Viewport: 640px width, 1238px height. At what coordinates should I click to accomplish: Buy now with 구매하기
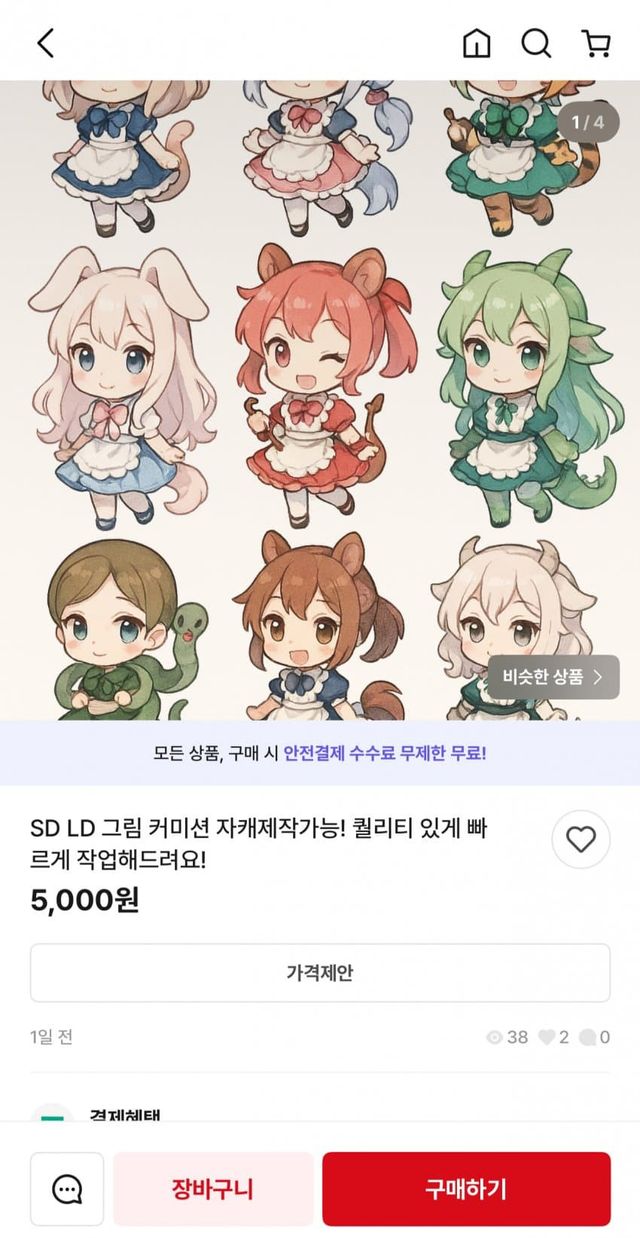click(466, 1189)
